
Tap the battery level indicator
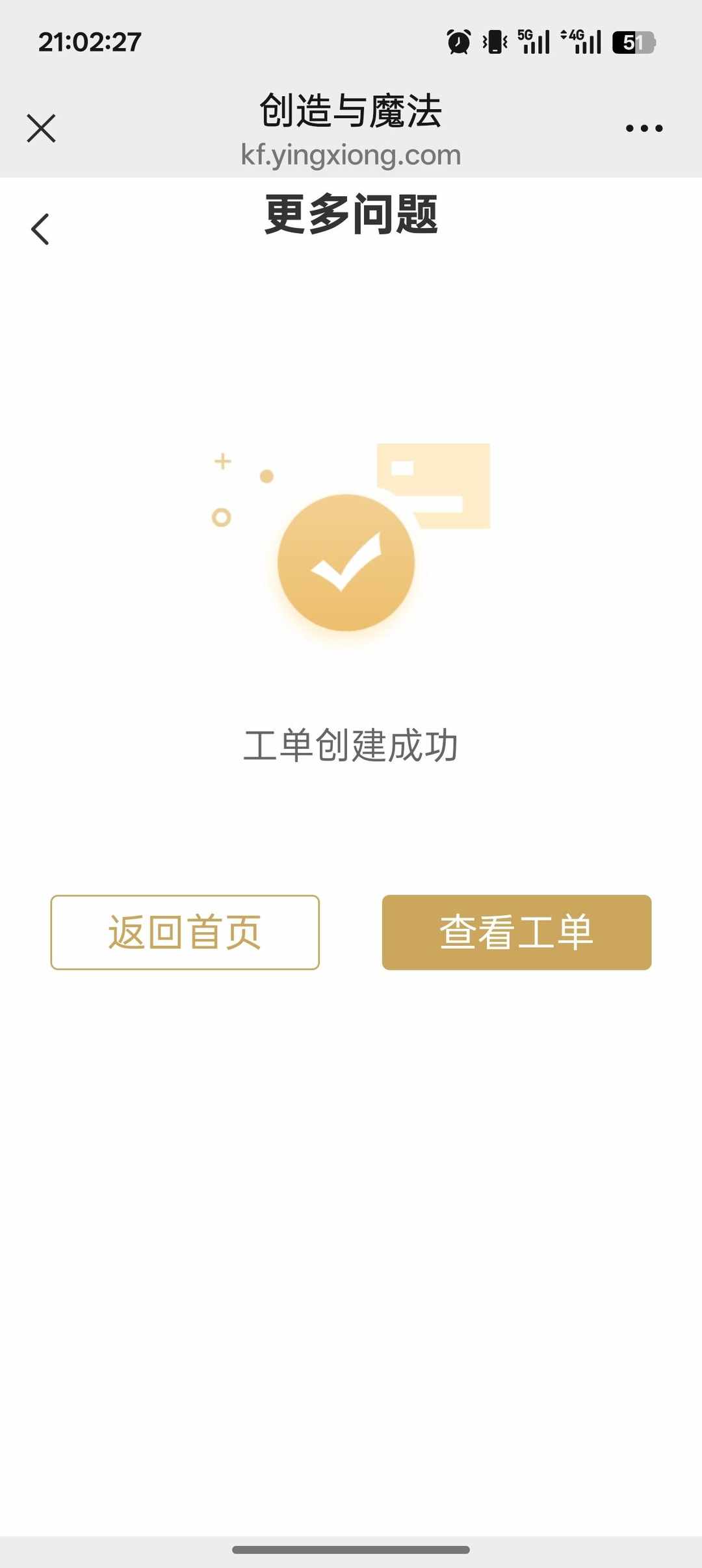pyautogui.click(x=632, y=41)
